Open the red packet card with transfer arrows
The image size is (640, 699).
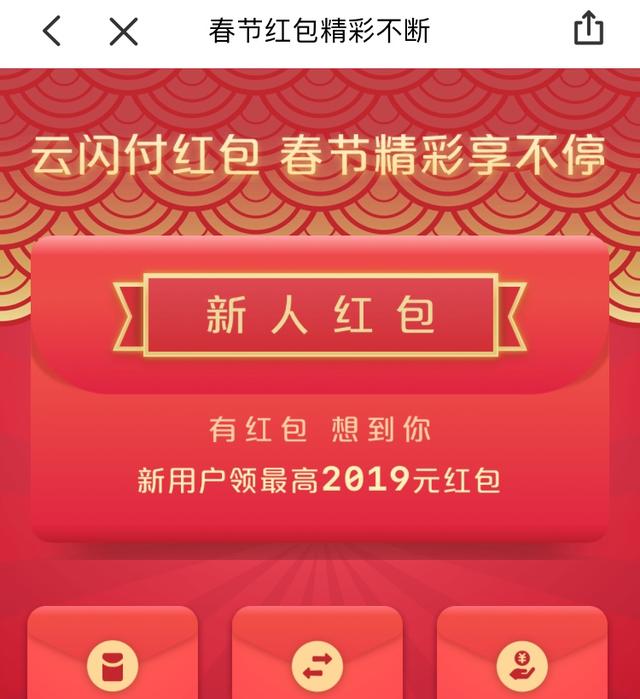(x=317, y=656)
